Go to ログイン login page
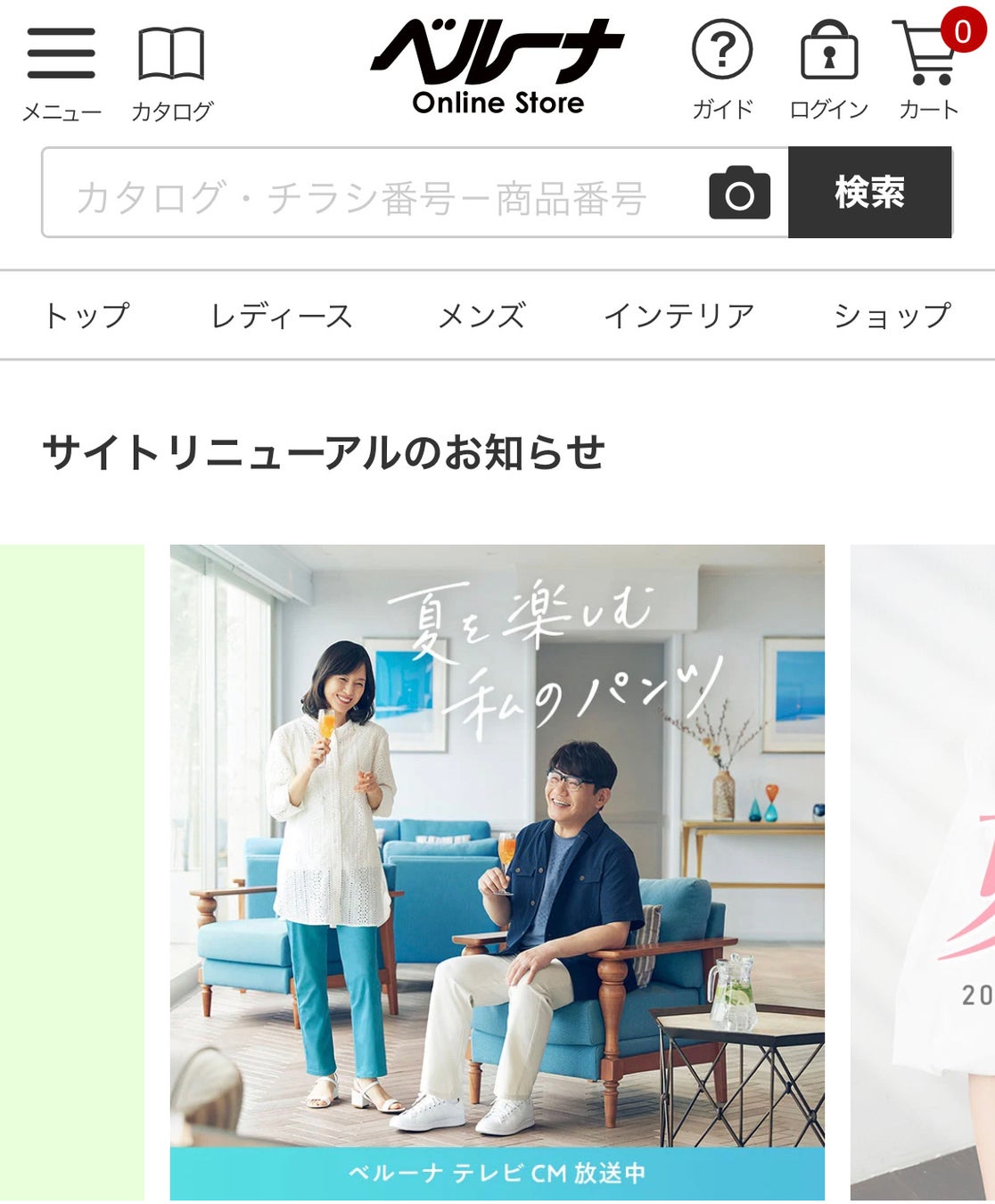Image resolution: width=995 pixels, height=1204 pixels. tap(828, 70)
